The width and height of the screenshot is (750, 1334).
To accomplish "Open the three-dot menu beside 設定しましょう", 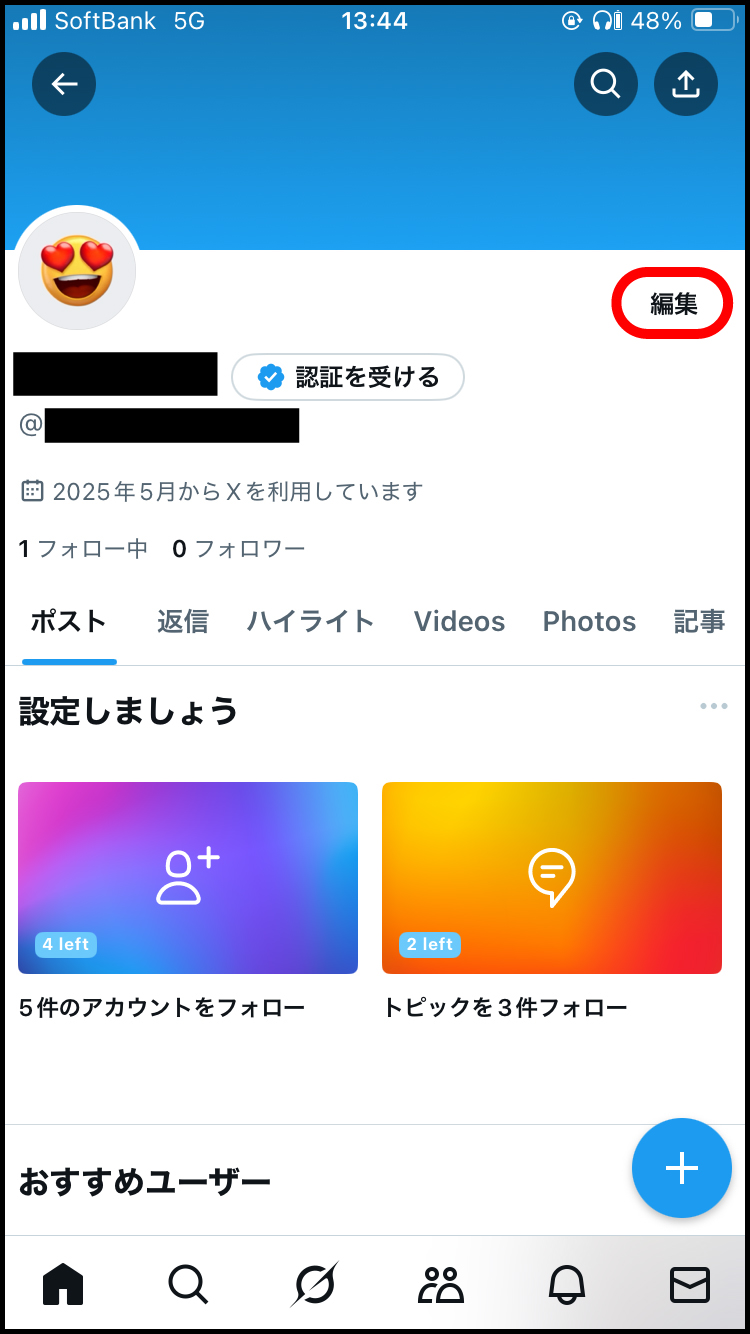I will (x=714, y=706).
